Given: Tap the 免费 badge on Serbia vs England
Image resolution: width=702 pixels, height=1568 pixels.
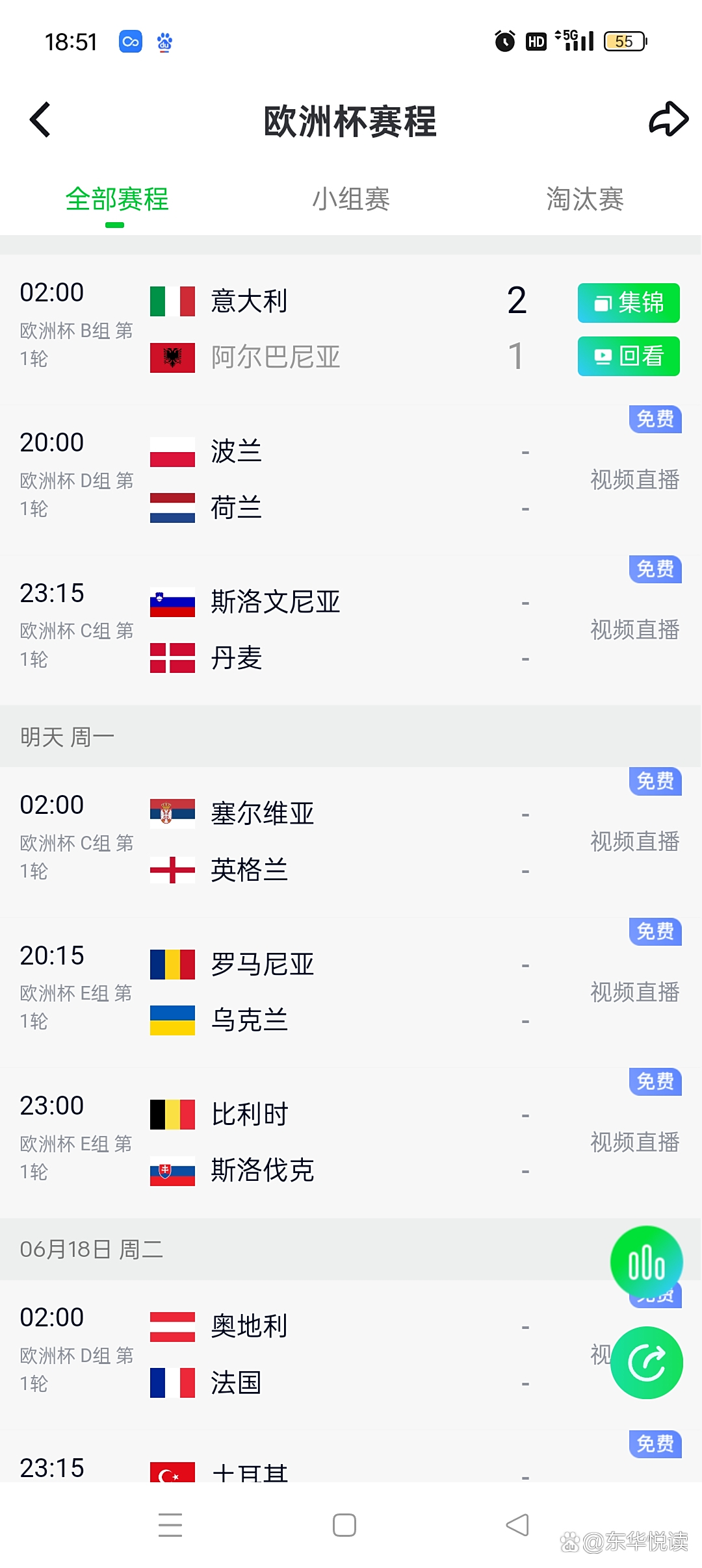Looking at the screenshot, I should 655,781.
